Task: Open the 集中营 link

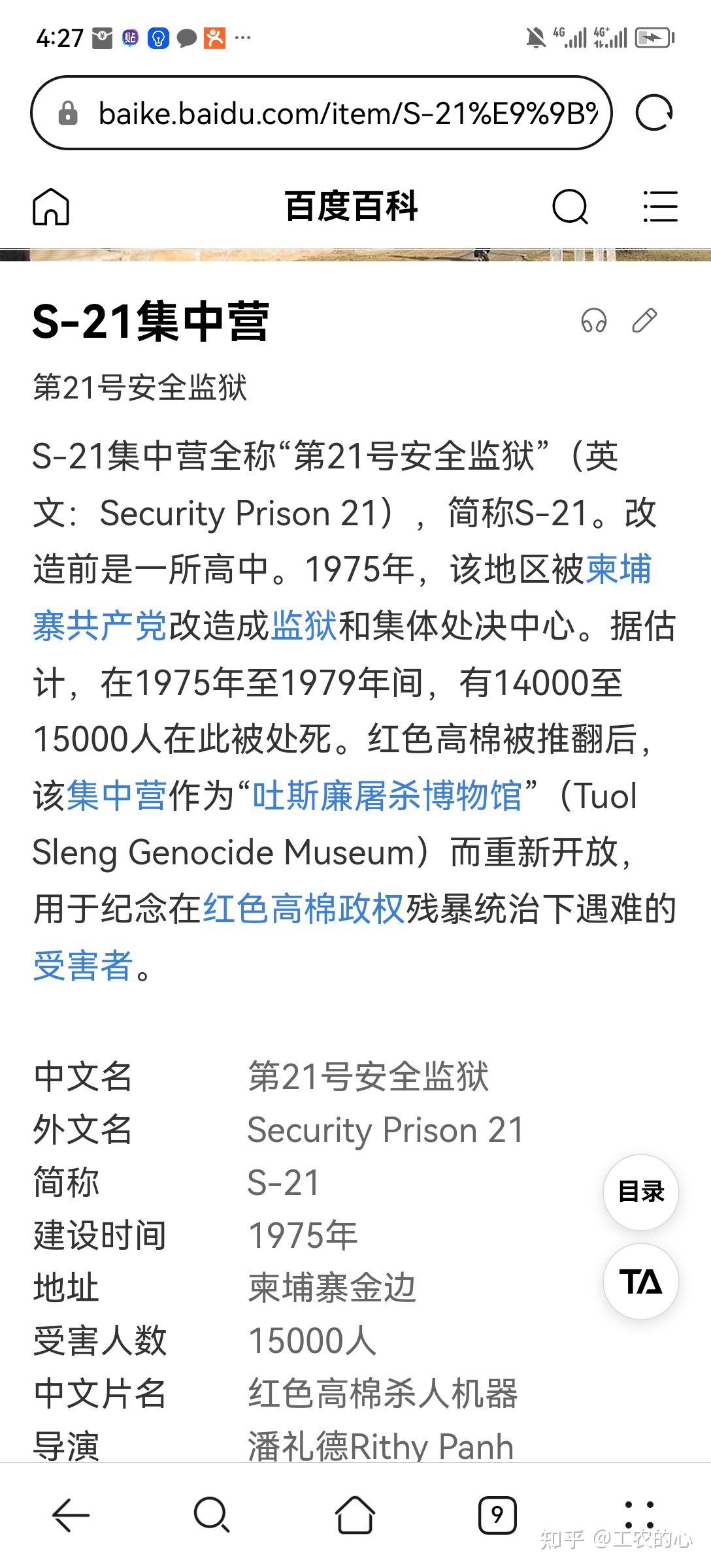Action: click(117, 796)
